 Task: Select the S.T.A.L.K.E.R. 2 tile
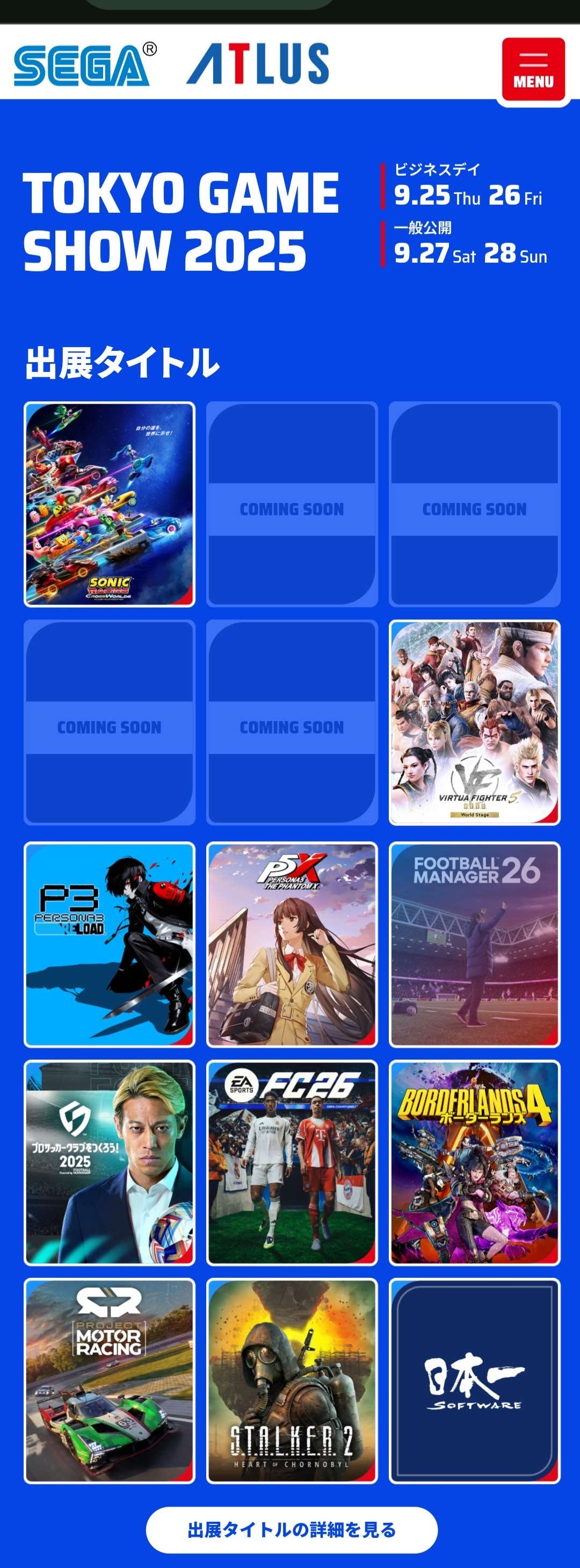point(292,1380)
